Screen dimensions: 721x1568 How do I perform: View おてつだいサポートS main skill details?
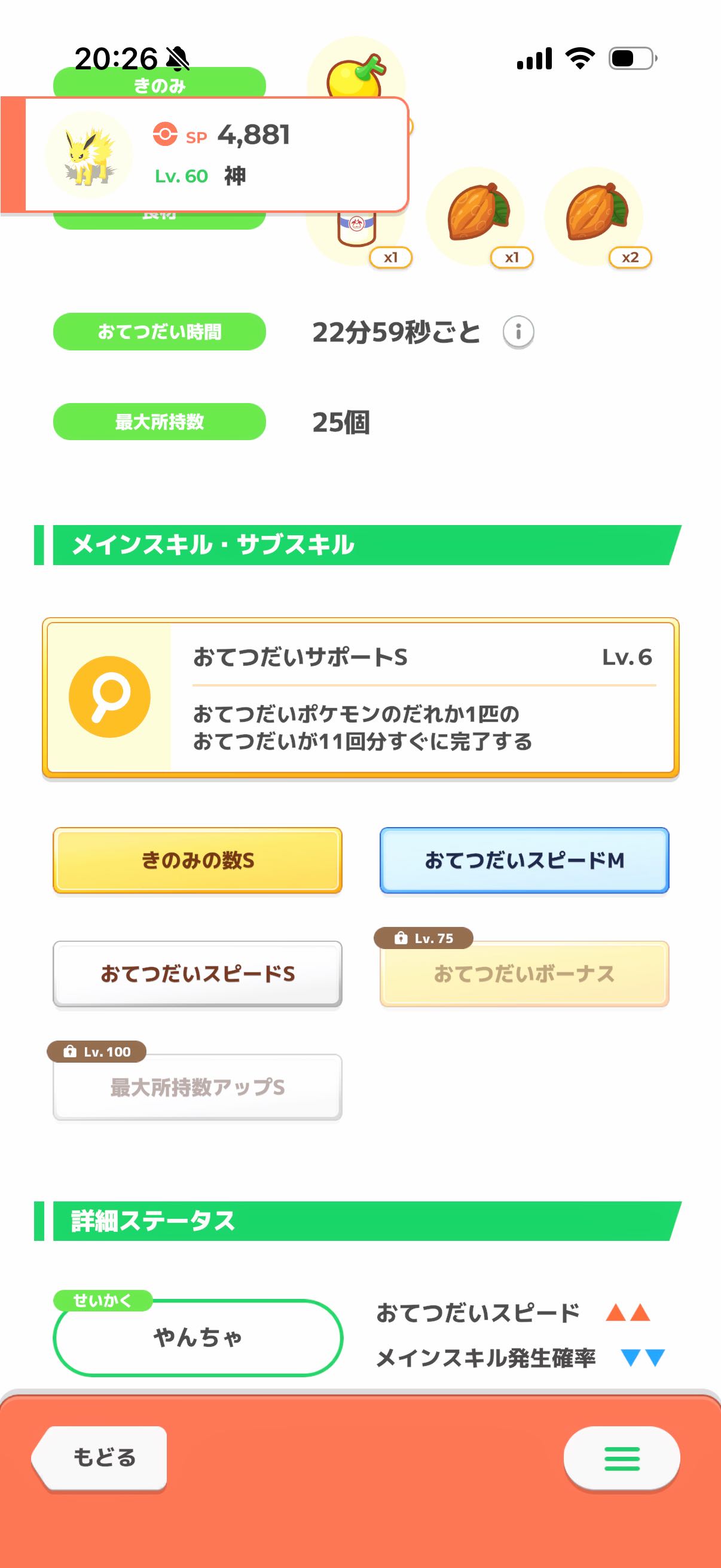click(360, 697)
